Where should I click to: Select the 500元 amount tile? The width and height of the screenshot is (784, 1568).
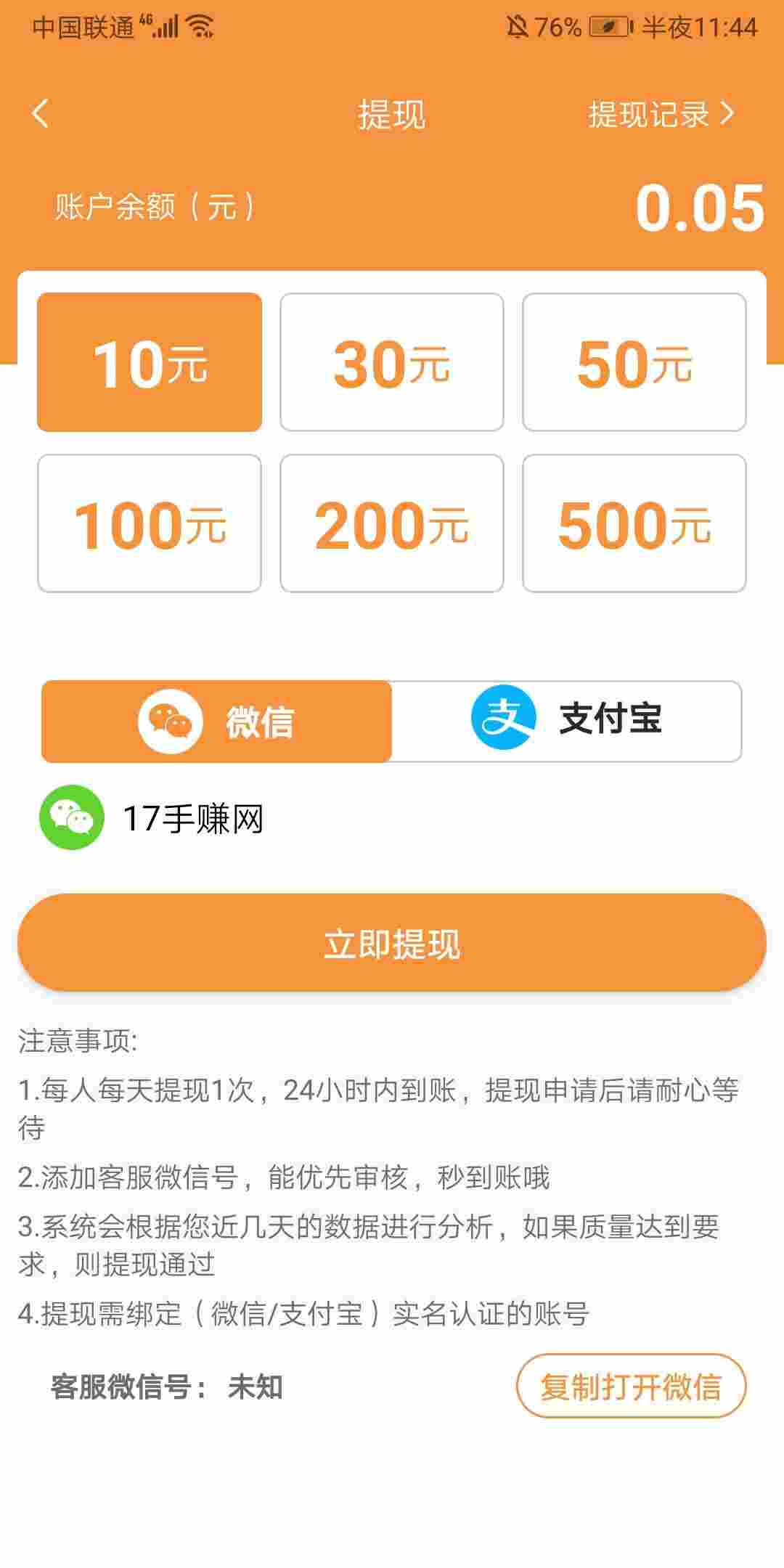[x=634, y=523]
